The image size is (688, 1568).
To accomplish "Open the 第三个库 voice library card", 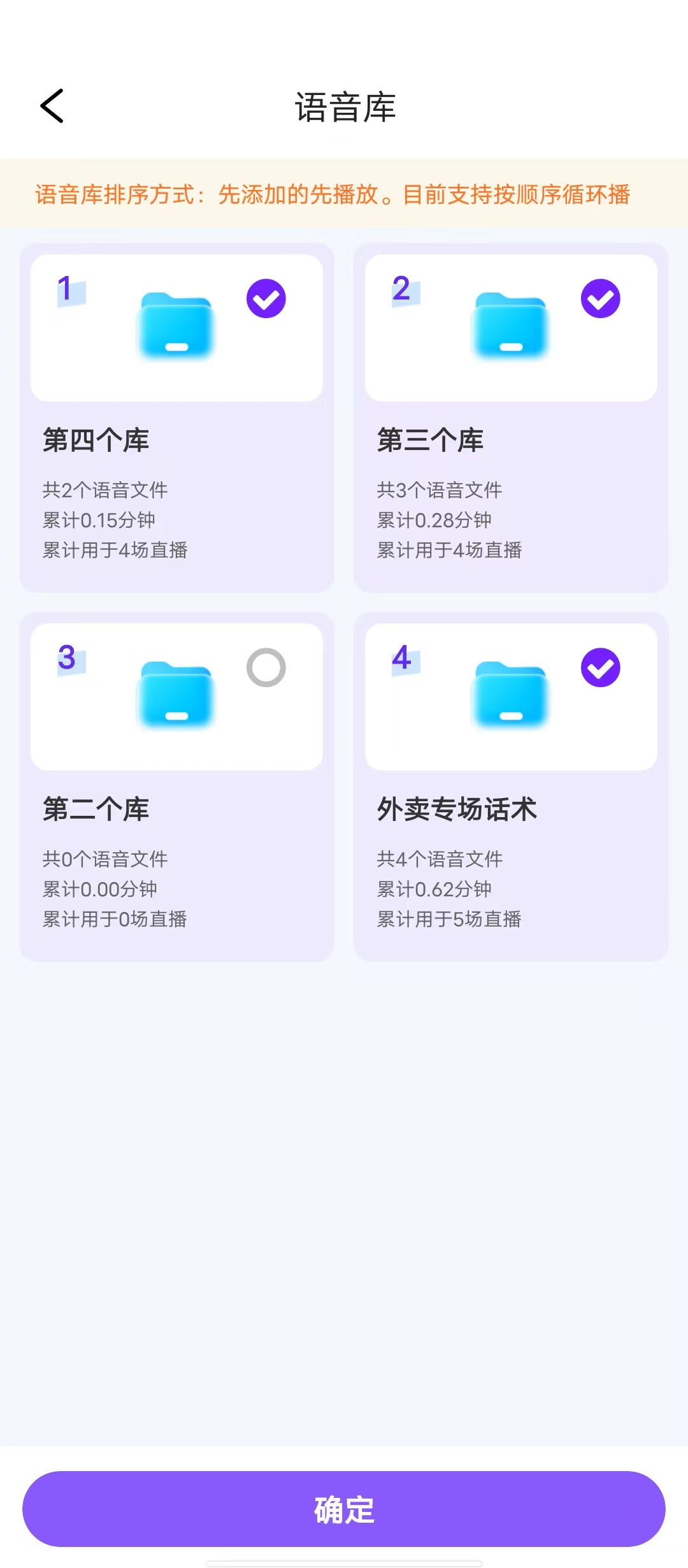I will tap(511, 417).
